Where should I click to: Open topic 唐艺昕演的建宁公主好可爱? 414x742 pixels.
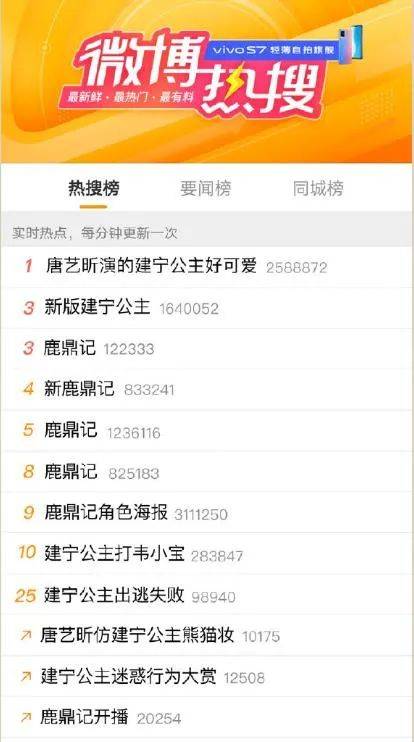click(207, 266)
